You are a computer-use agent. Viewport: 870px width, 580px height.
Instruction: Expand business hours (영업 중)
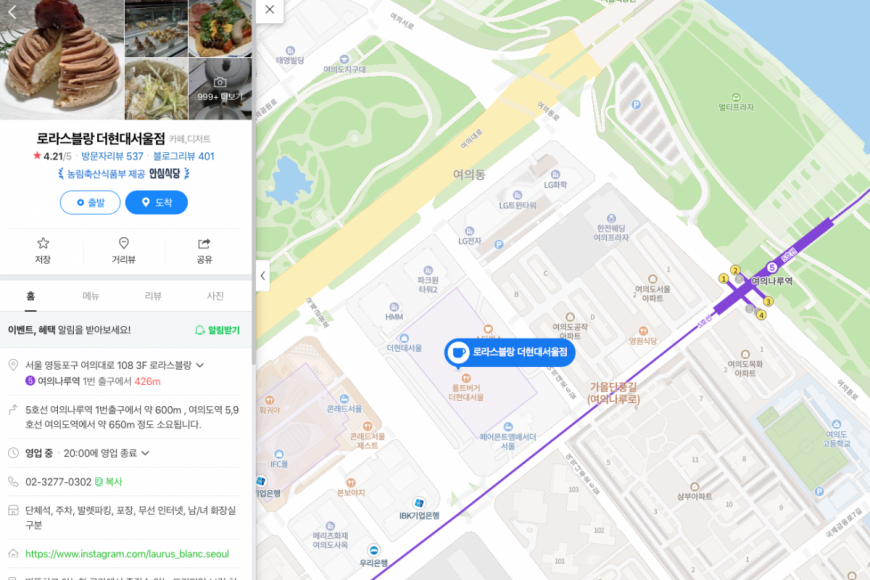[x=145, y=453]
